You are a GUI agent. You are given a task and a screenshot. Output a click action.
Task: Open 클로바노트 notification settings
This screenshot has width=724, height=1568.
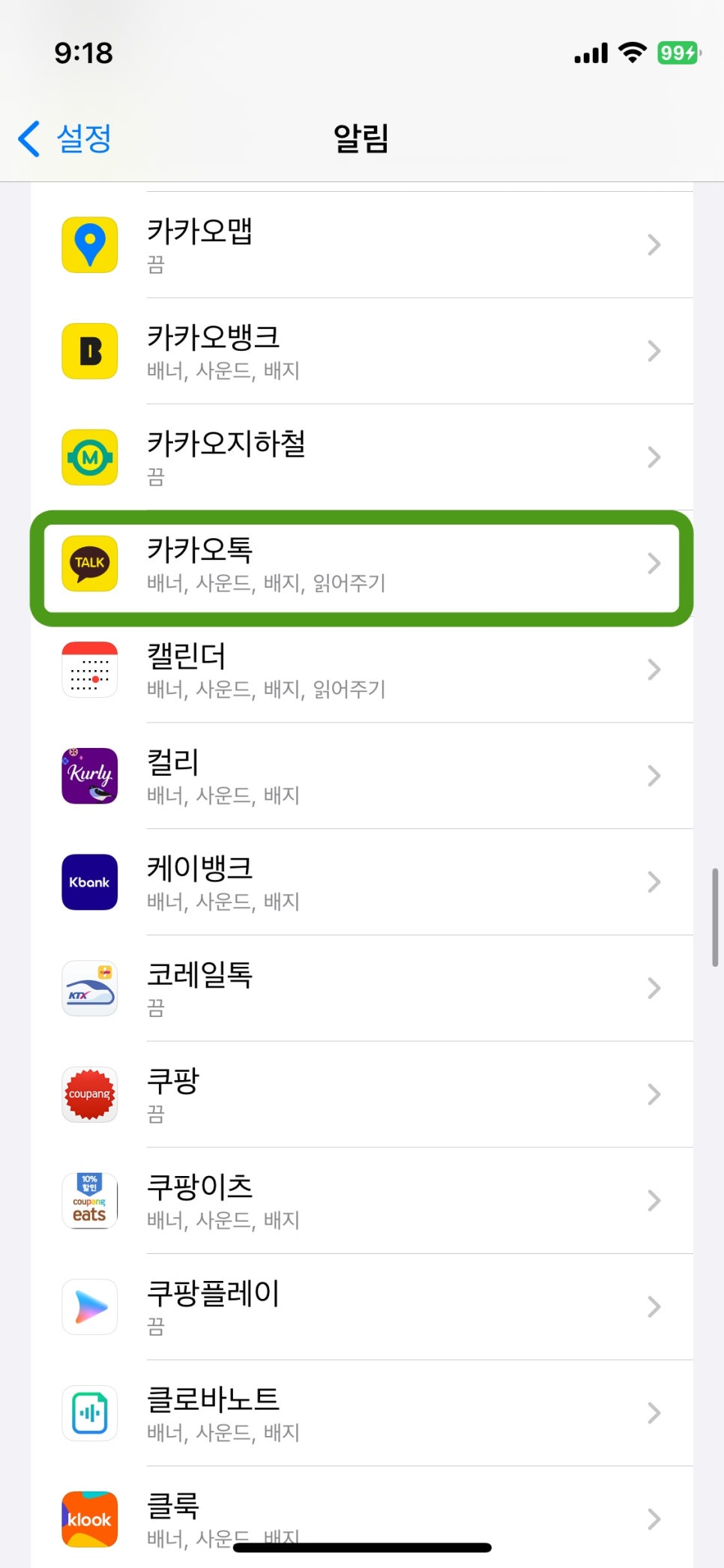pyautogui.click(x=362, y=1414)
